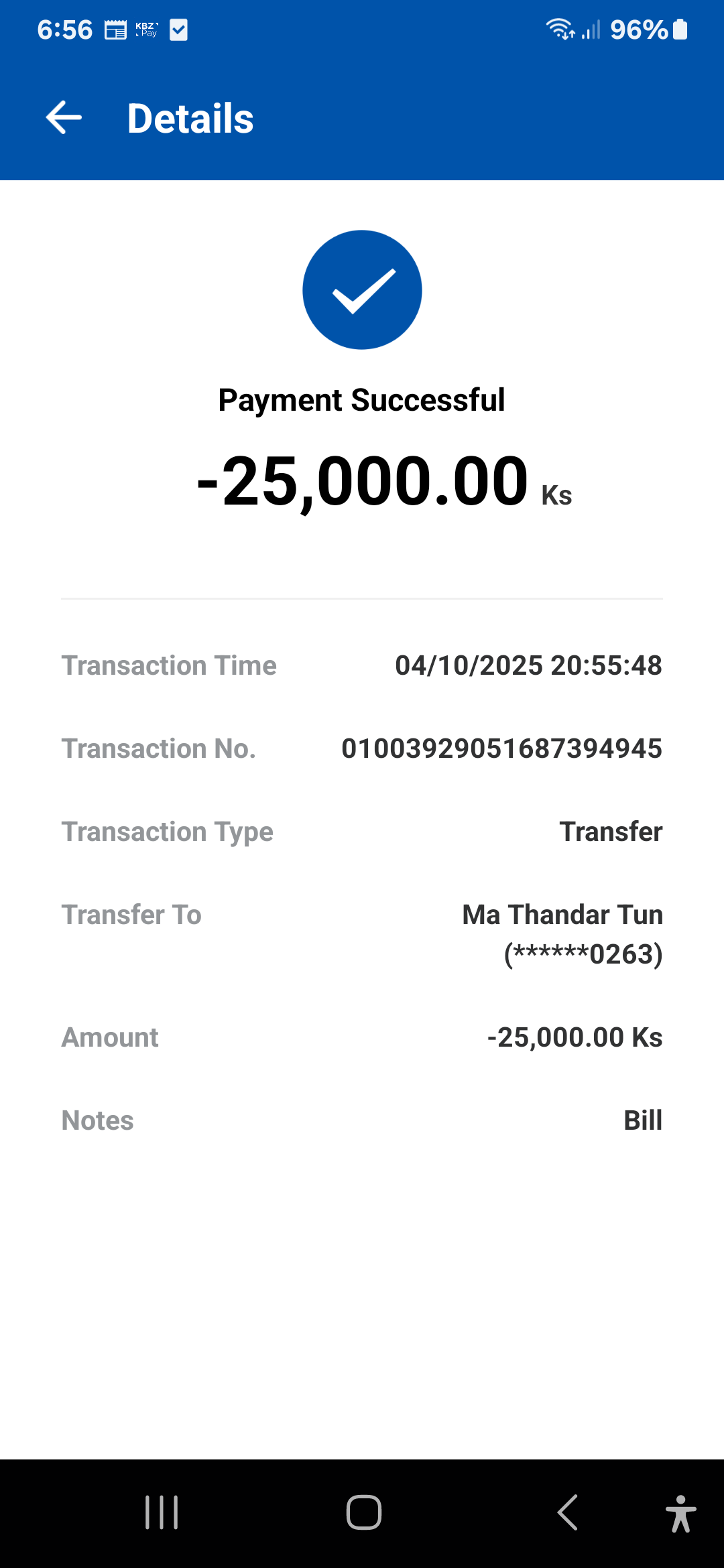
Task: Go back from the Details screen
Action: pos(64,118)
